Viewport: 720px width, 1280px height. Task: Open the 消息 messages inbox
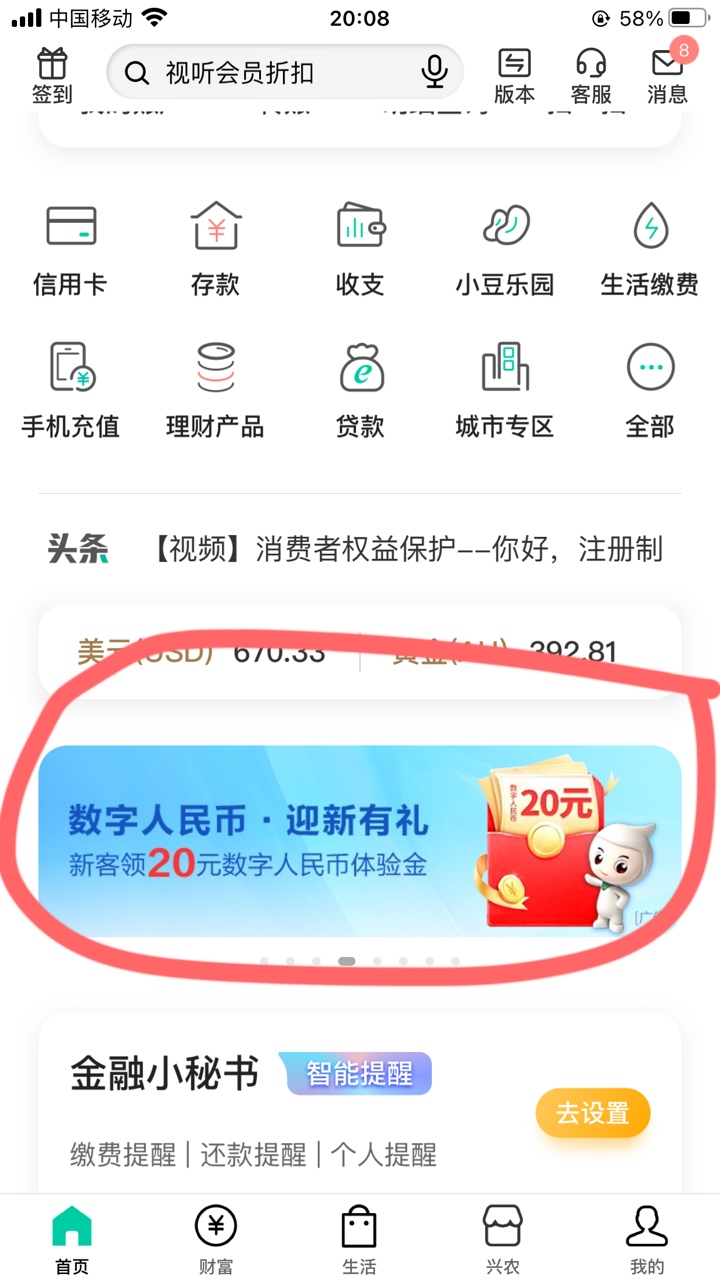[667, 76]
